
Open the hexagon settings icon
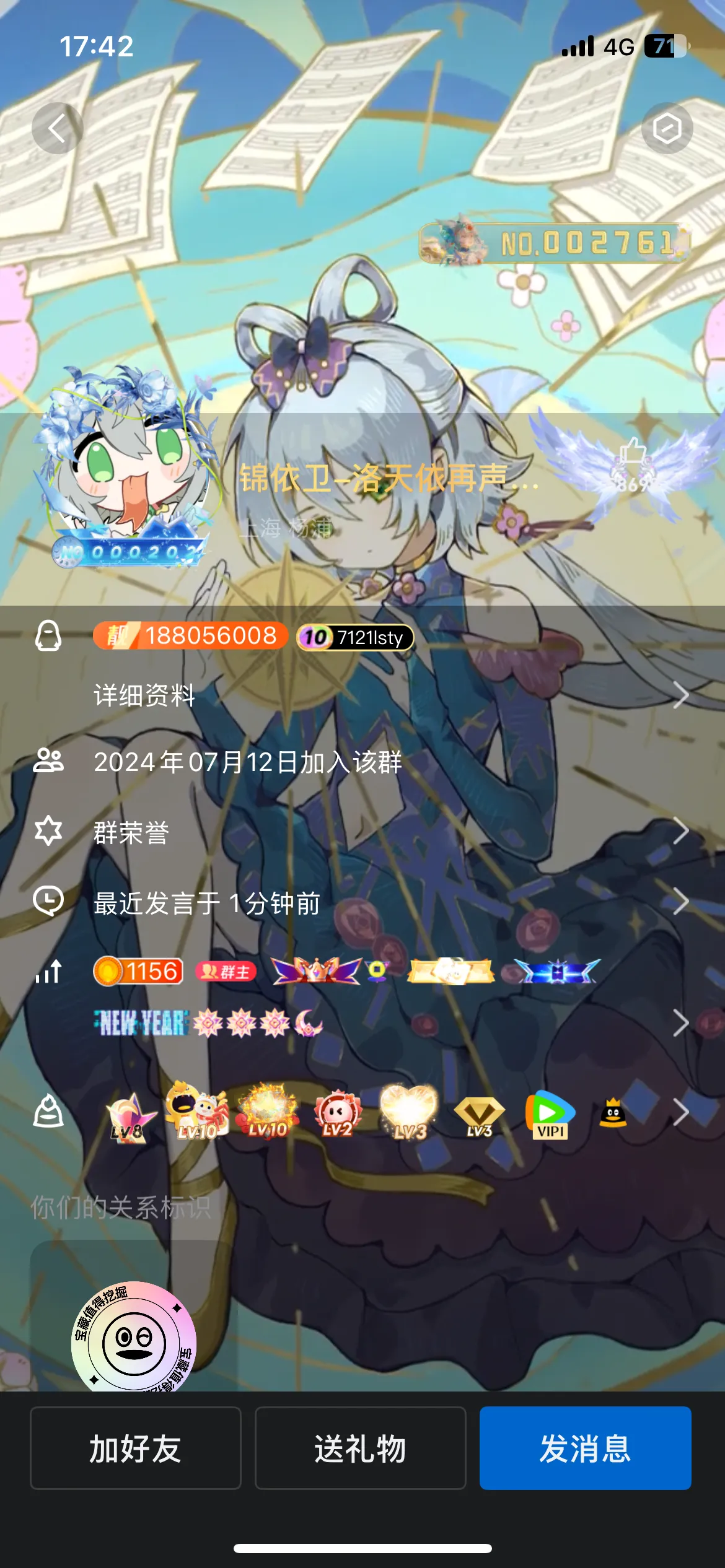(x=667, y=128)
